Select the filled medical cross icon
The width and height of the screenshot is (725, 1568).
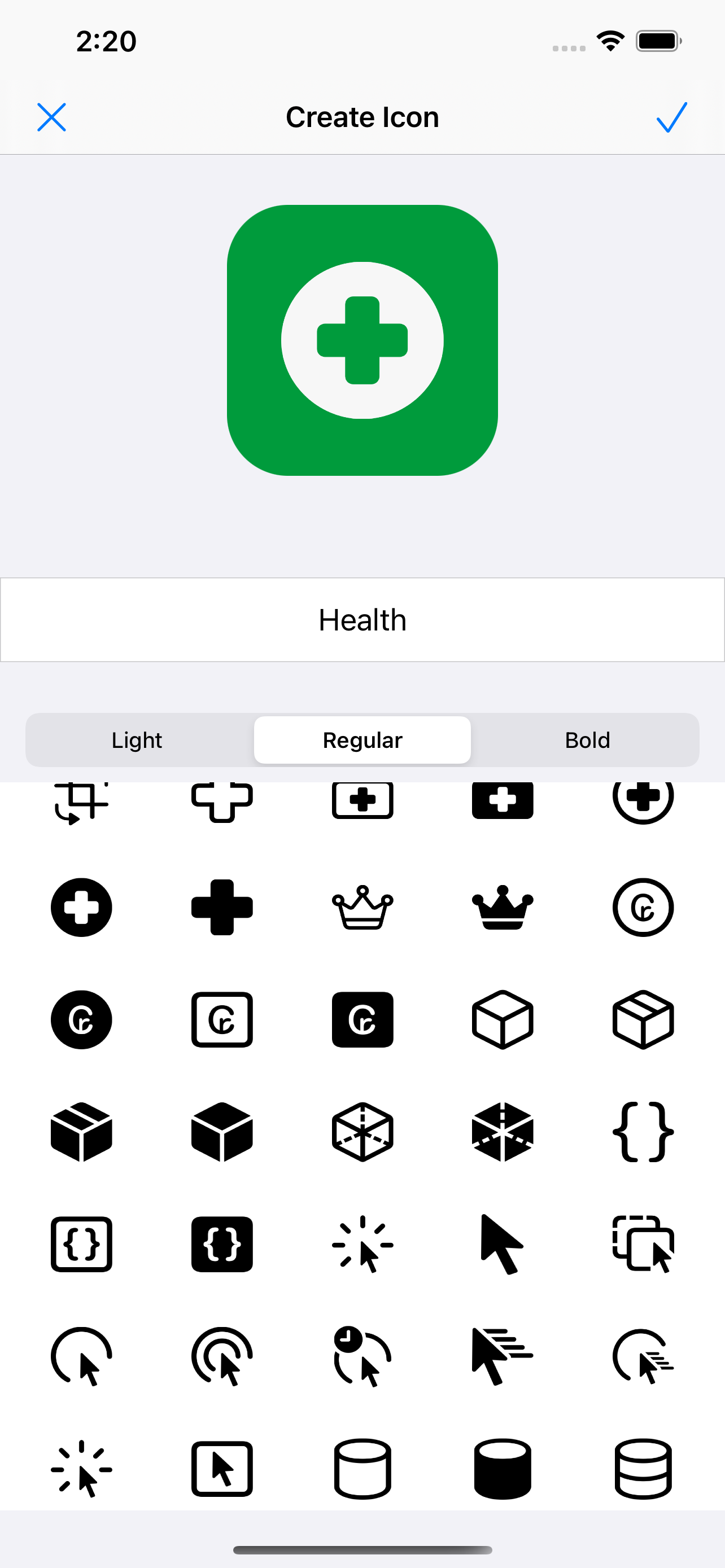pos(221,908)
